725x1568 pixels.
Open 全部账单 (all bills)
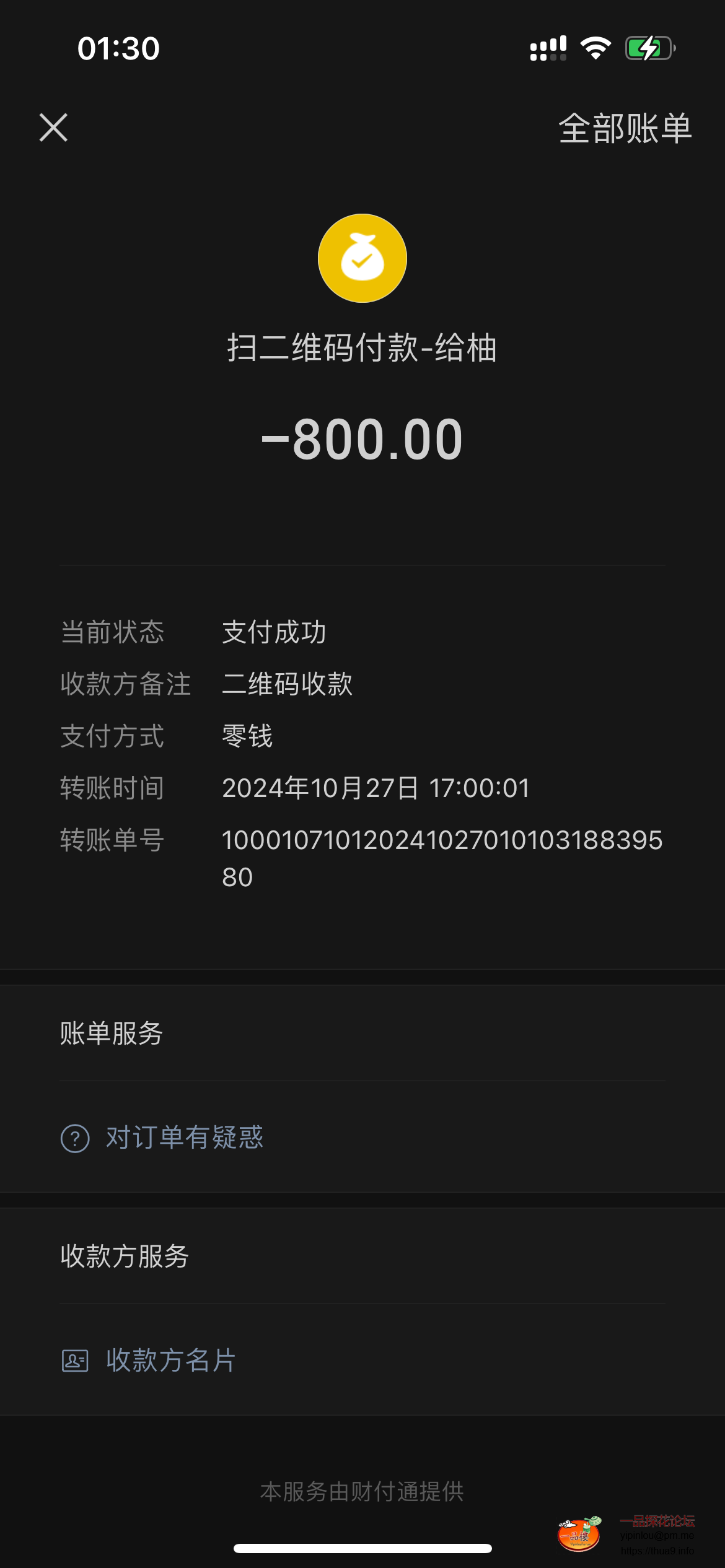point(625,128)
